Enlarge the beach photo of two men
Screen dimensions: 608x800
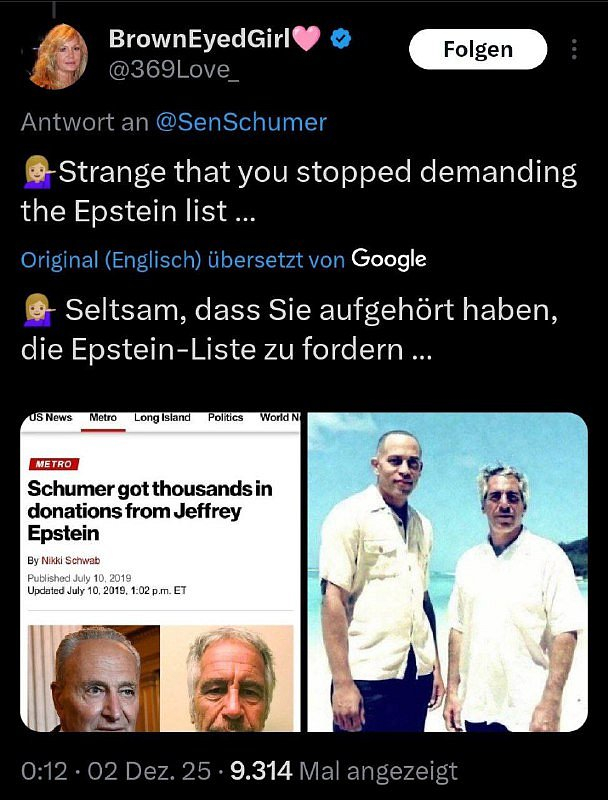point(447,571)
